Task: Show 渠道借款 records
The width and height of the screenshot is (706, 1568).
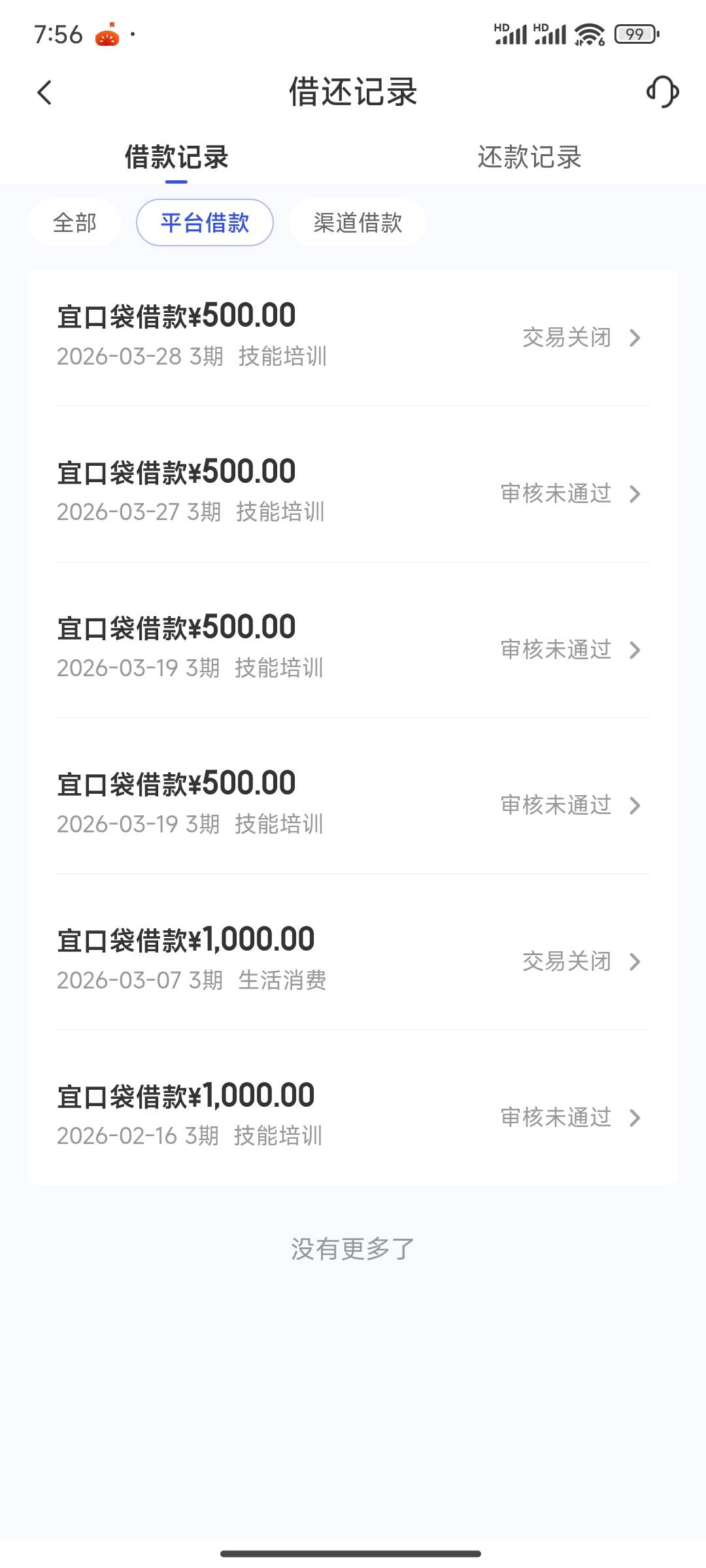Action: coord(358,223)
